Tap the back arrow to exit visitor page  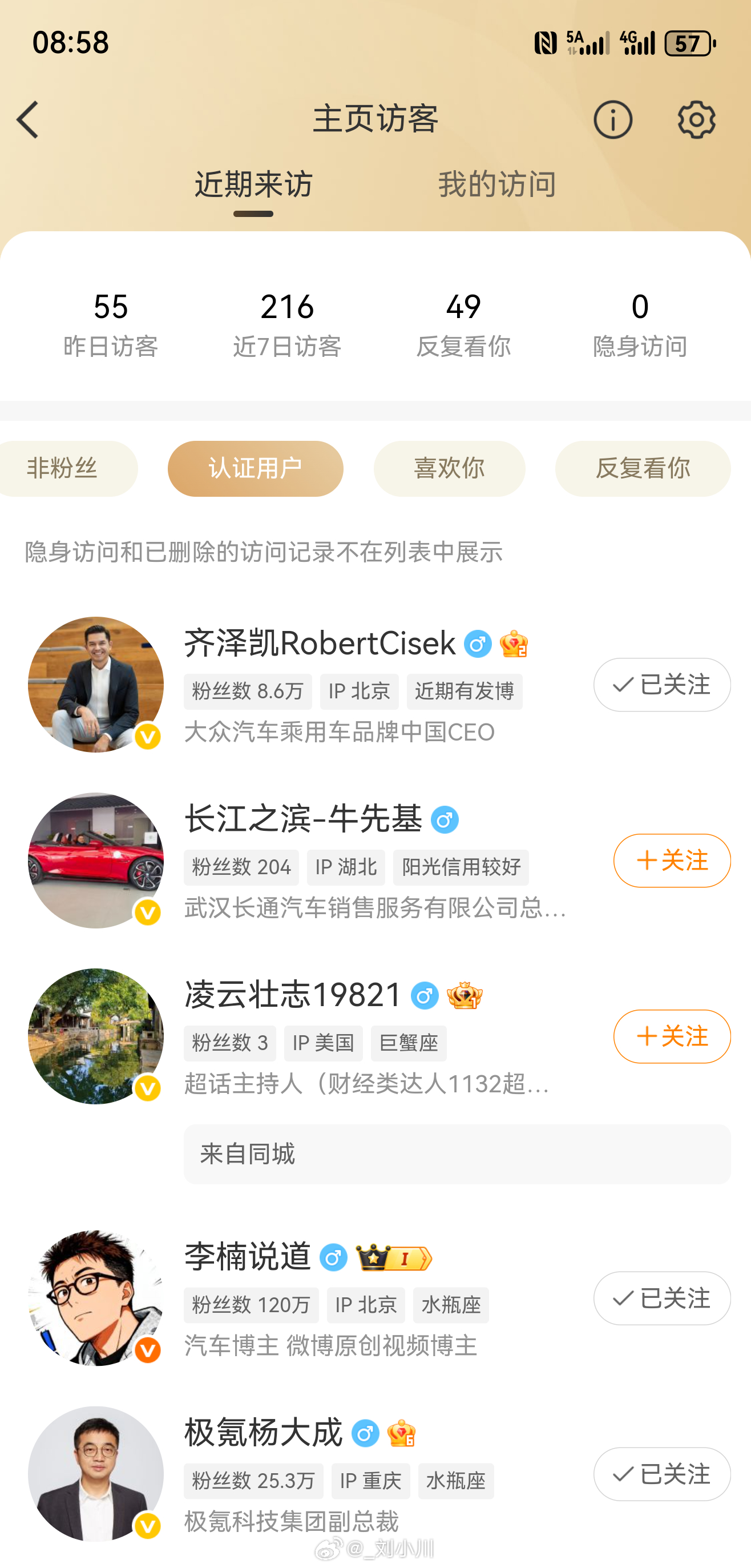28,119
